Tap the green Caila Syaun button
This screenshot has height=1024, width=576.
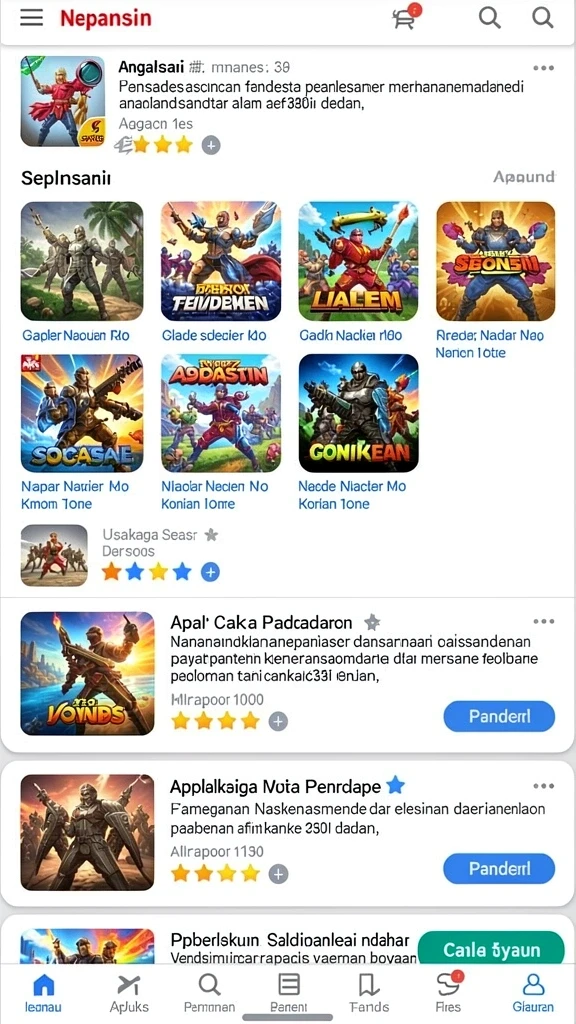click(491, 948)
